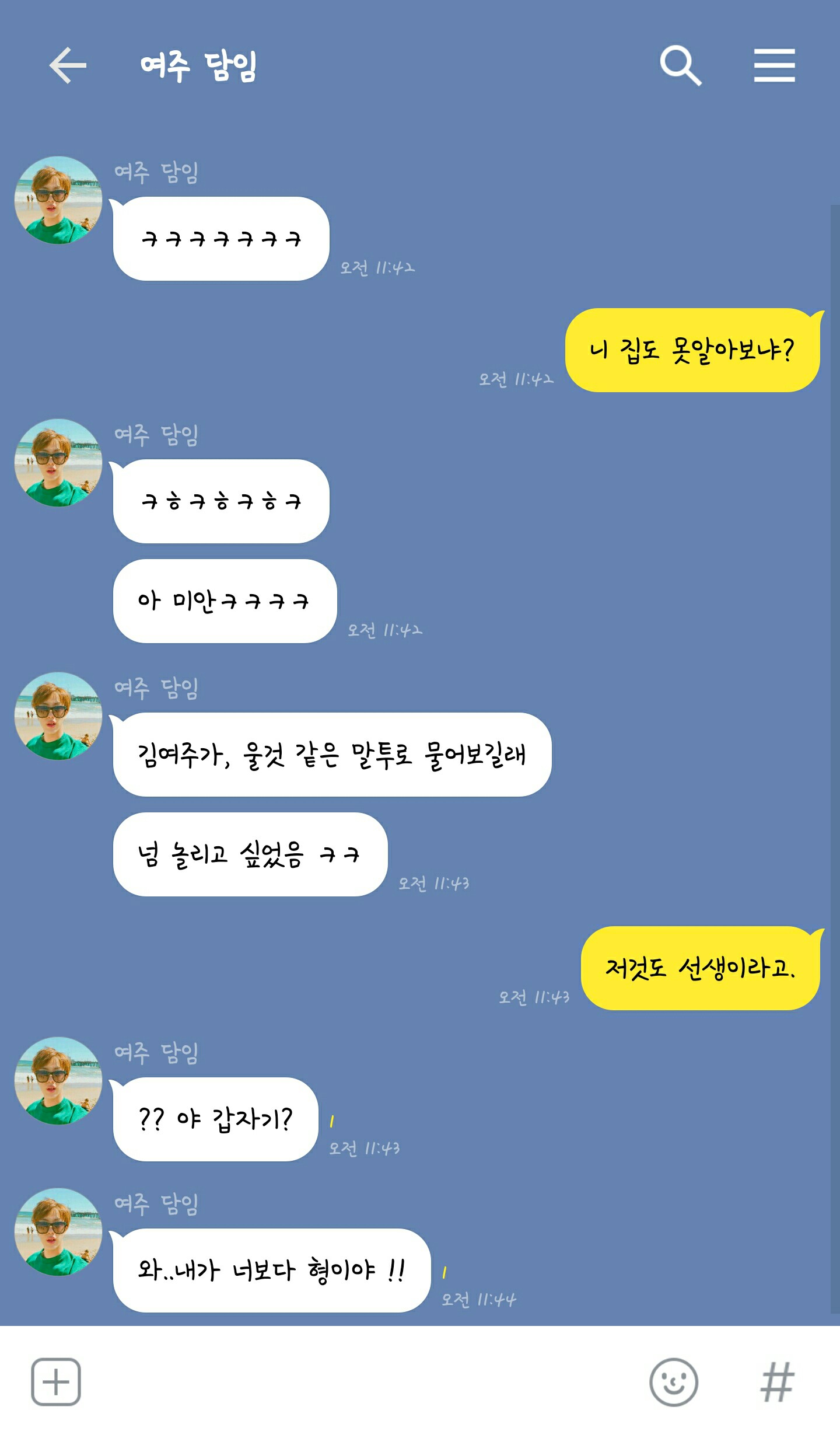840x1438 pixels.
Task: Open the chat room hamburger menu
Action: pos(774,65)
